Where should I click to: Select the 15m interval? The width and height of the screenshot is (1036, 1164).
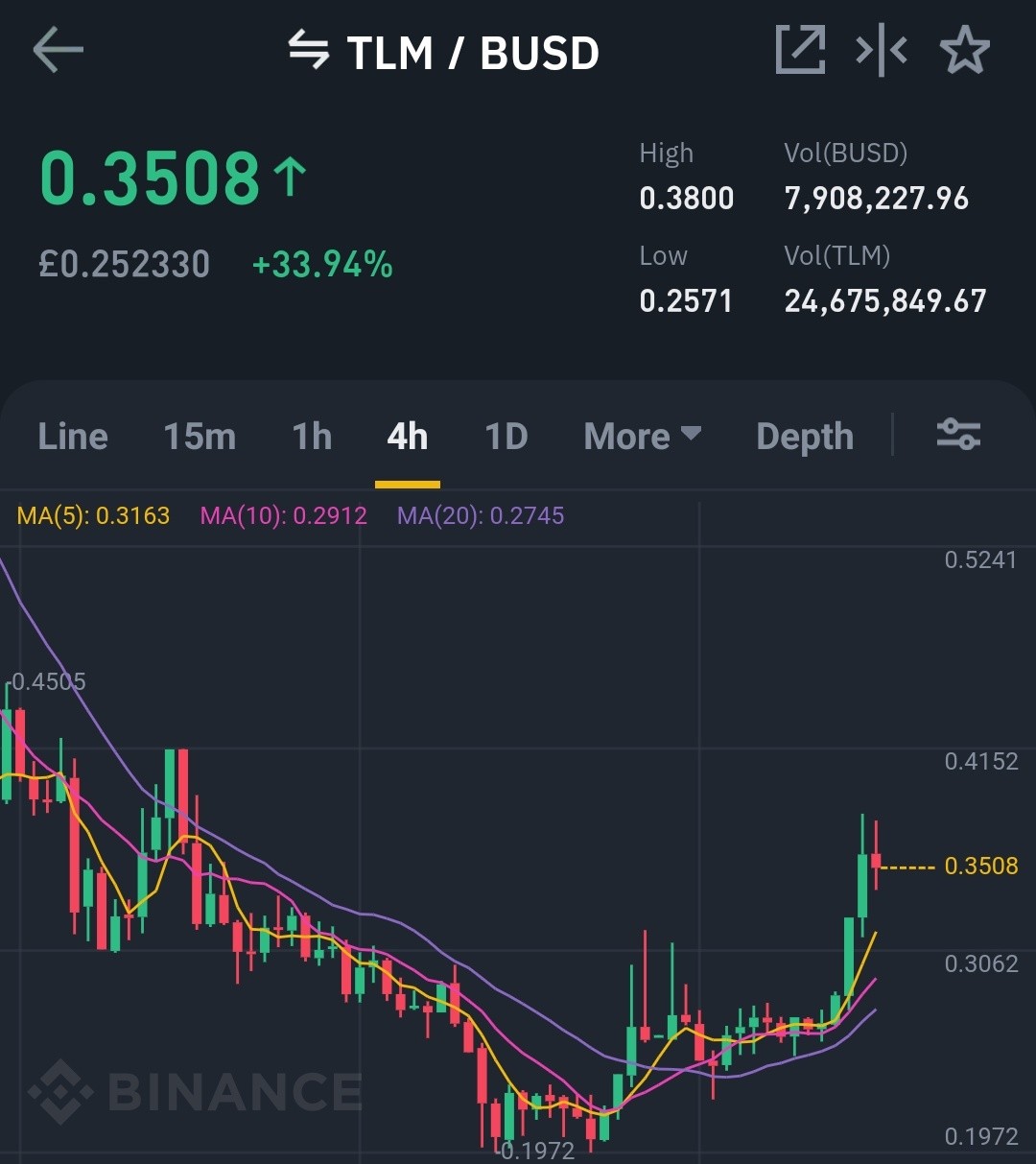coord(200,437)
